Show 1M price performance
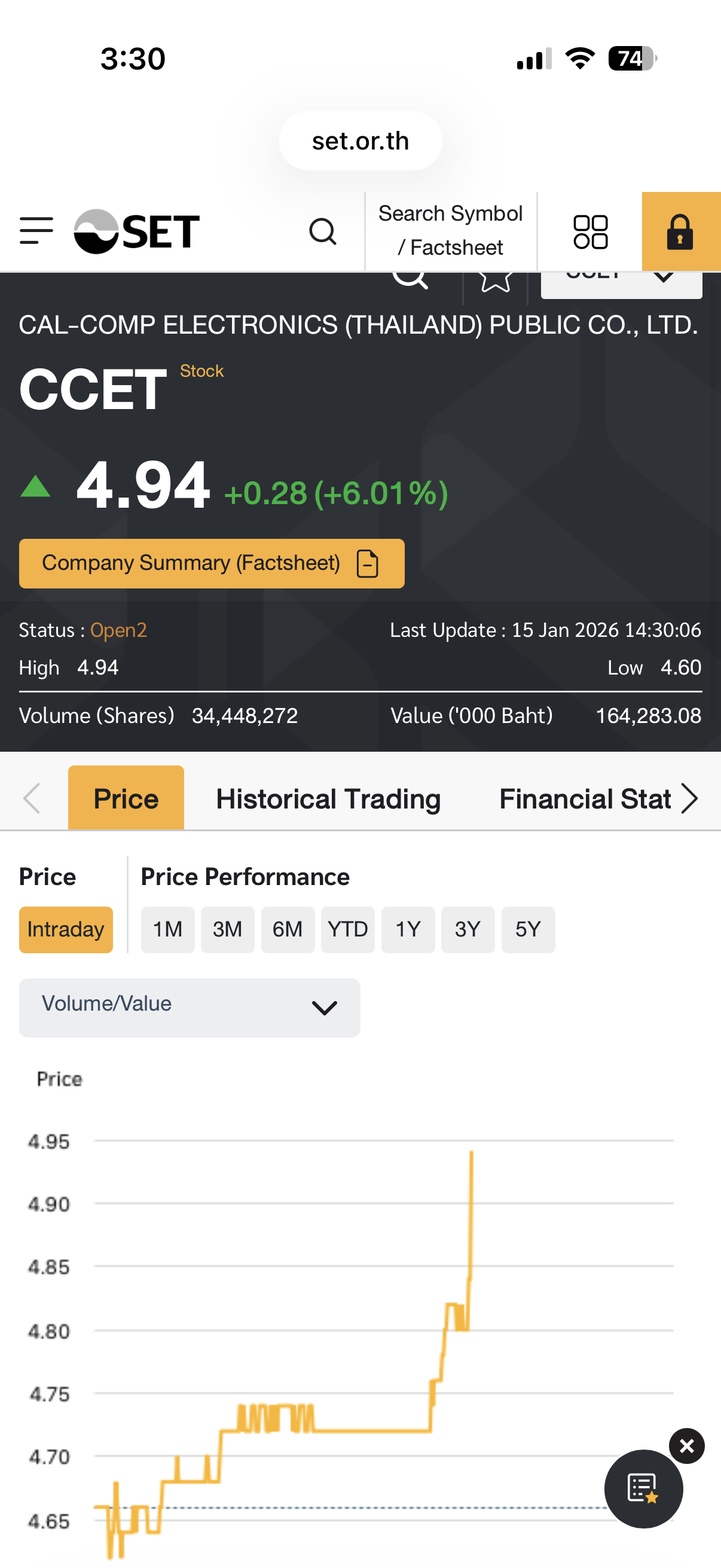The width and height of the screenshot is (721, 1568). point(167,929)
